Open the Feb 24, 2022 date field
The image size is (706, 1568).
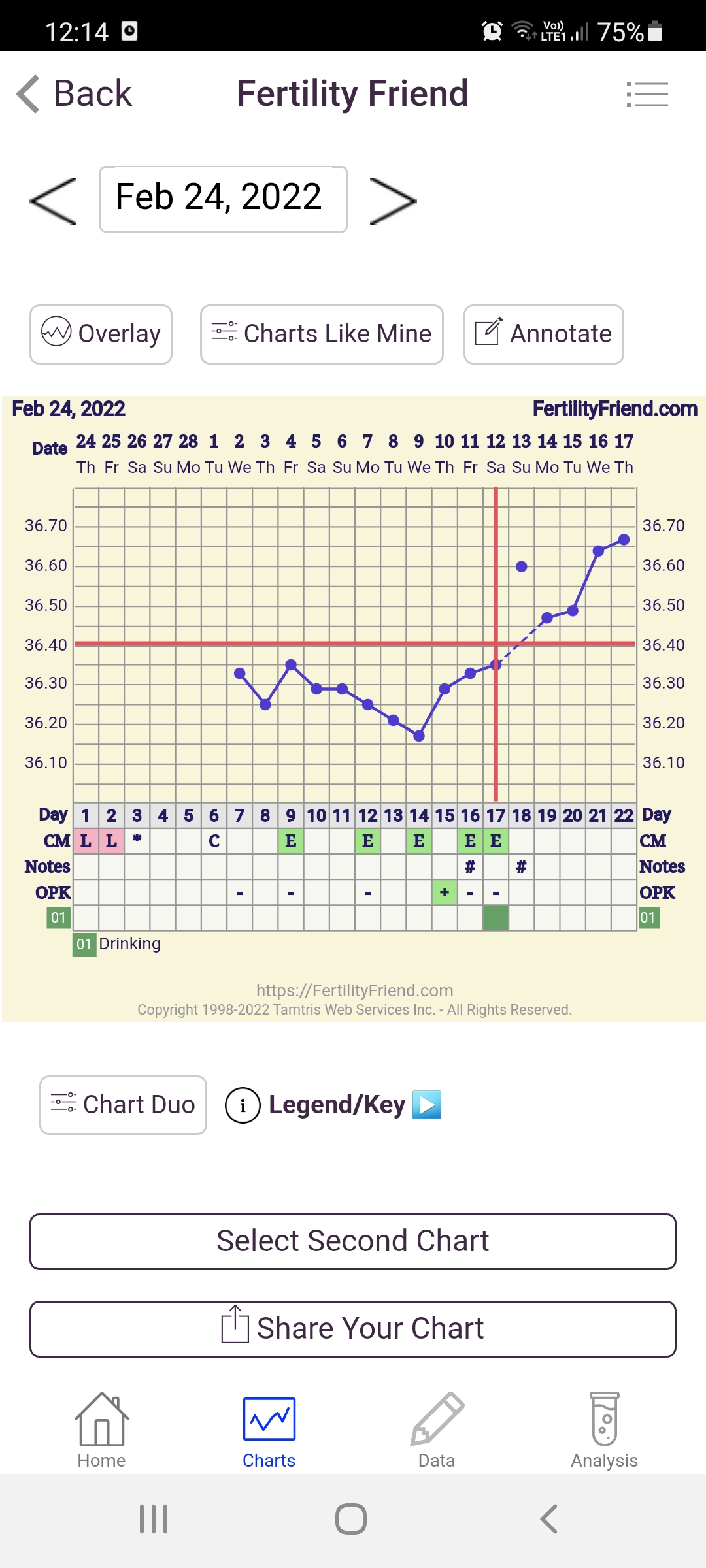(223, 199)
